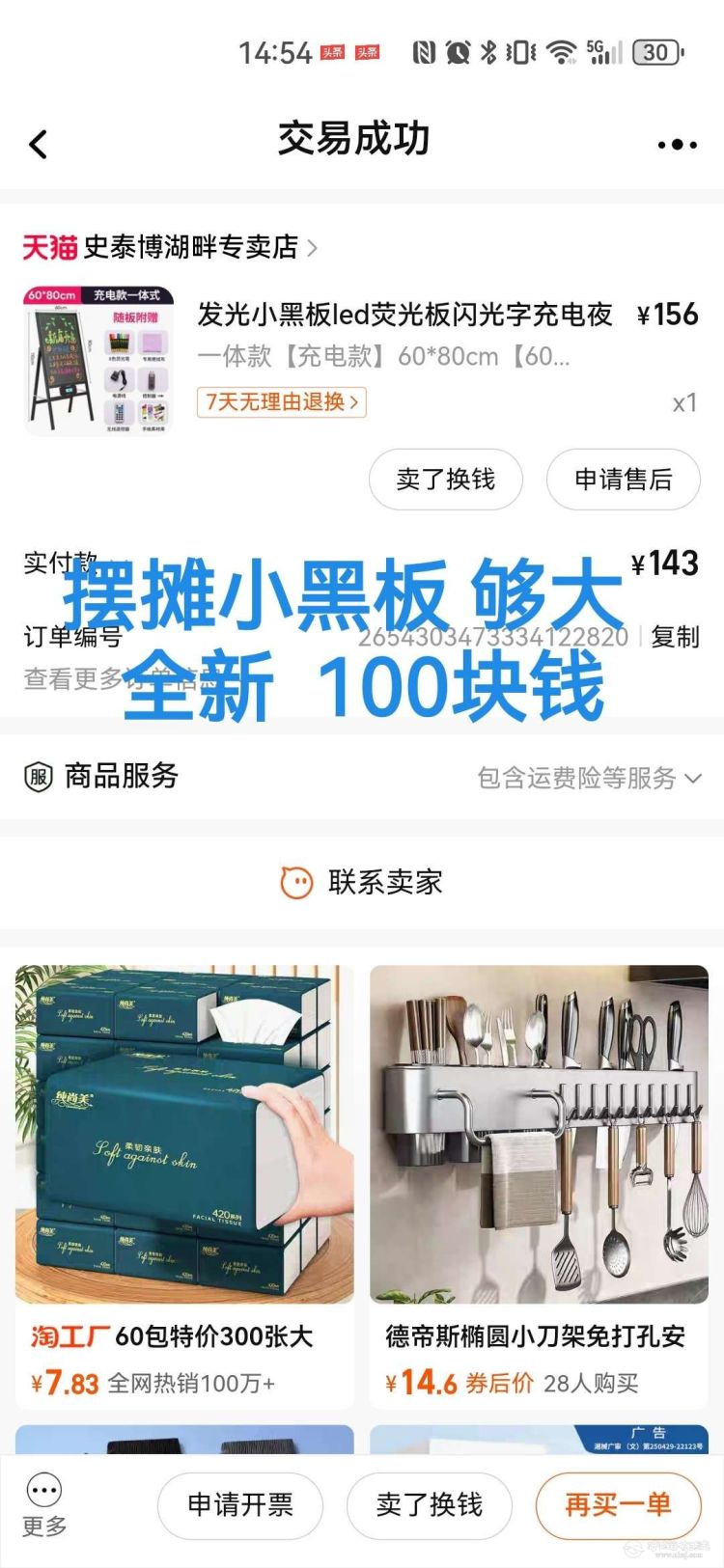Request an invoice with 申请开票
Screen dimensions: 724x1568
[x=240, y=1504]
